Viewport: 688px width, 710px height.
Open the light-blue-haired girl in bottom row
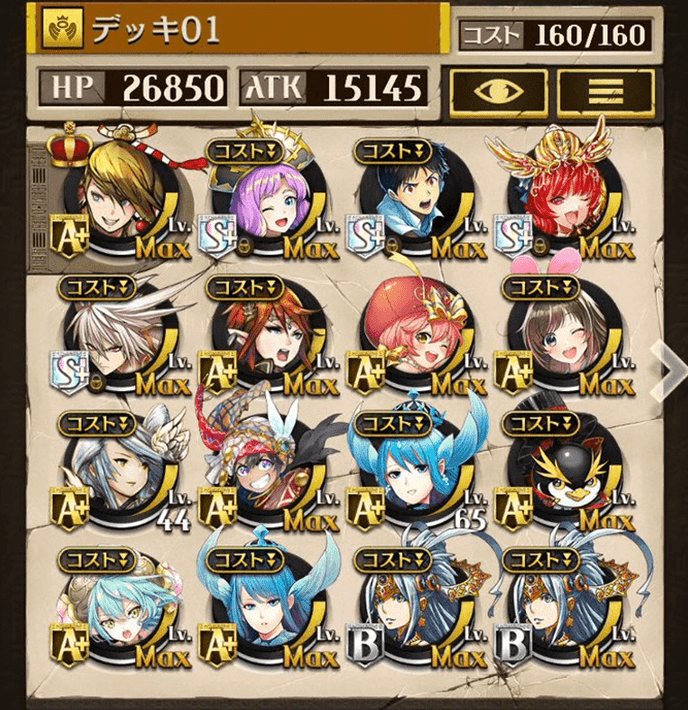[x=117, y=613]
